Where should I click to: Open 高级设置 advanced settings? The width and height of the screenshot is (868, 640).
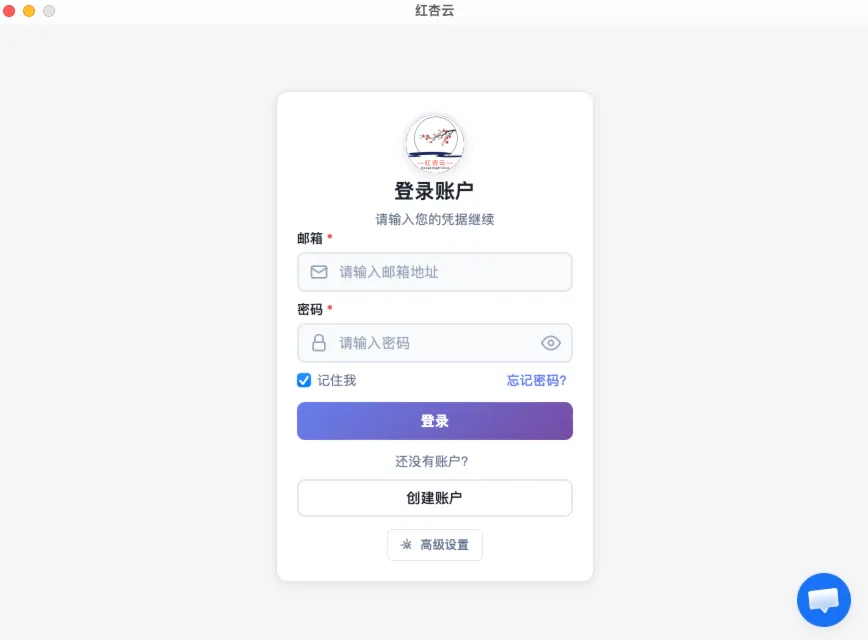(x=434, y=545)
